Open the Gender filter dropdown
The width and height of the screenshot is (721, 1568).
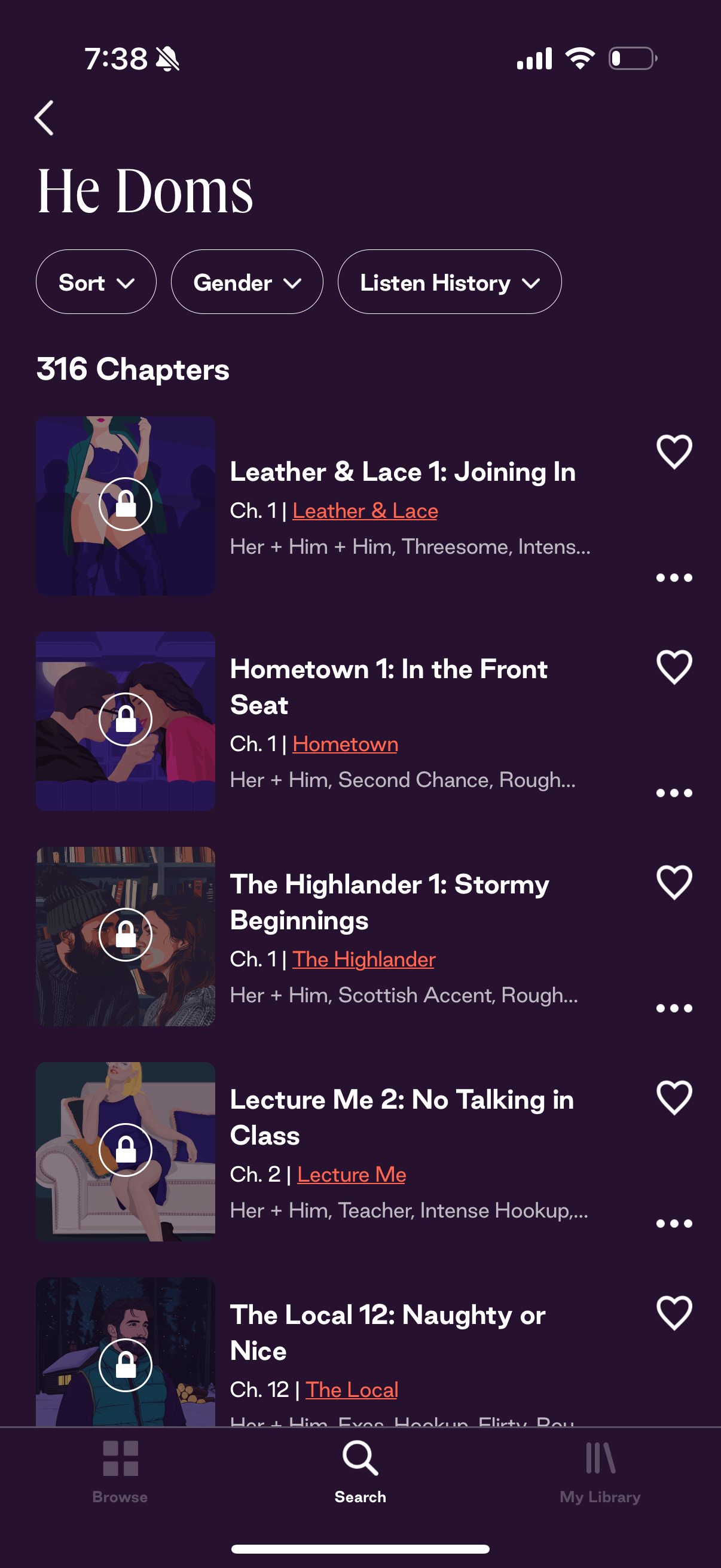tap(246, 282)
